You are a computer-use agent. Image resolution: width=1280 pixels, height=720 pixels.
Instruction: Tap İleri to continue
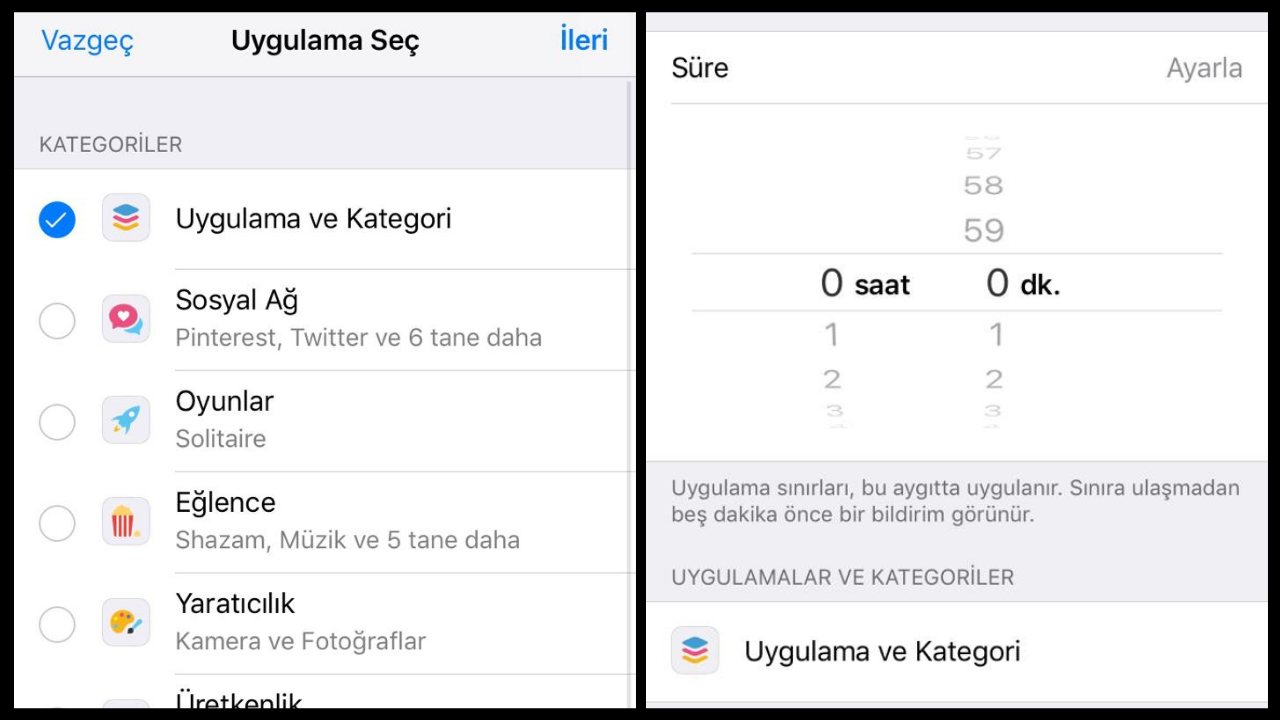click(x=583, y=40)
